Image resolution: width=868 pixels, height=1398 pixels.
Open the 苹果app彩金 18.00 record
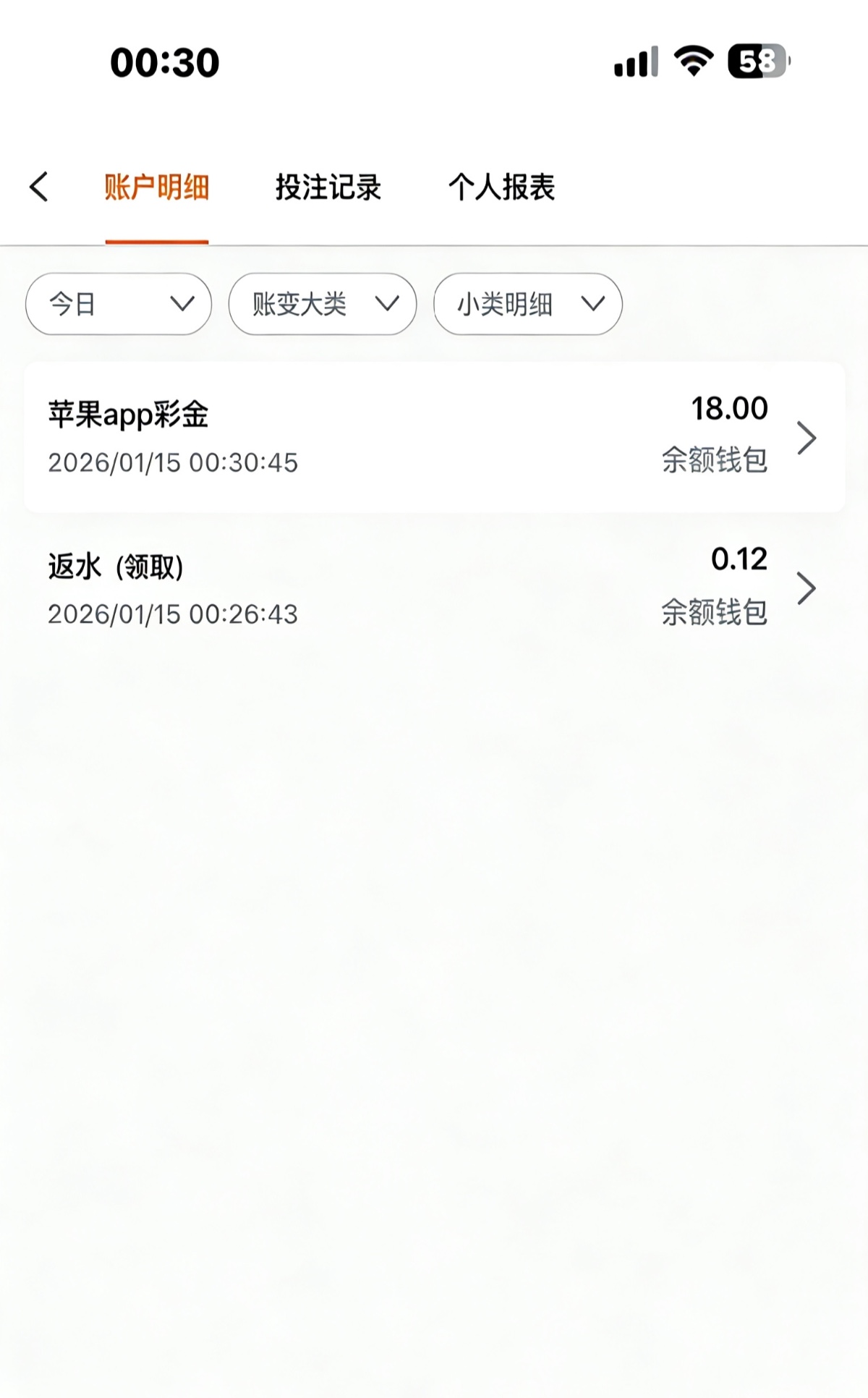coord(434,437)
